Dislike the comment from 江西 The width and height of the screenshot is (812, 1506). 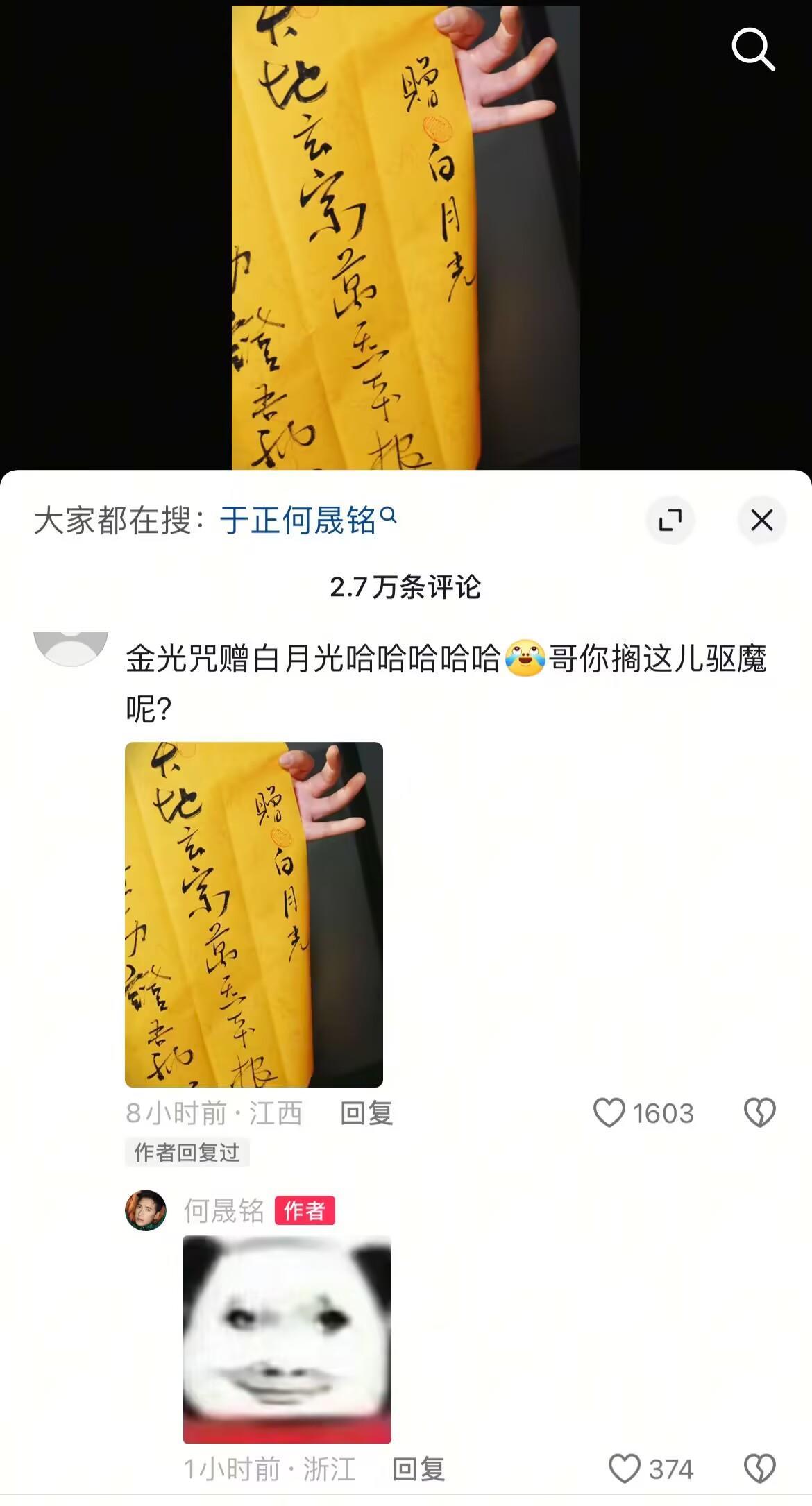760,1112
